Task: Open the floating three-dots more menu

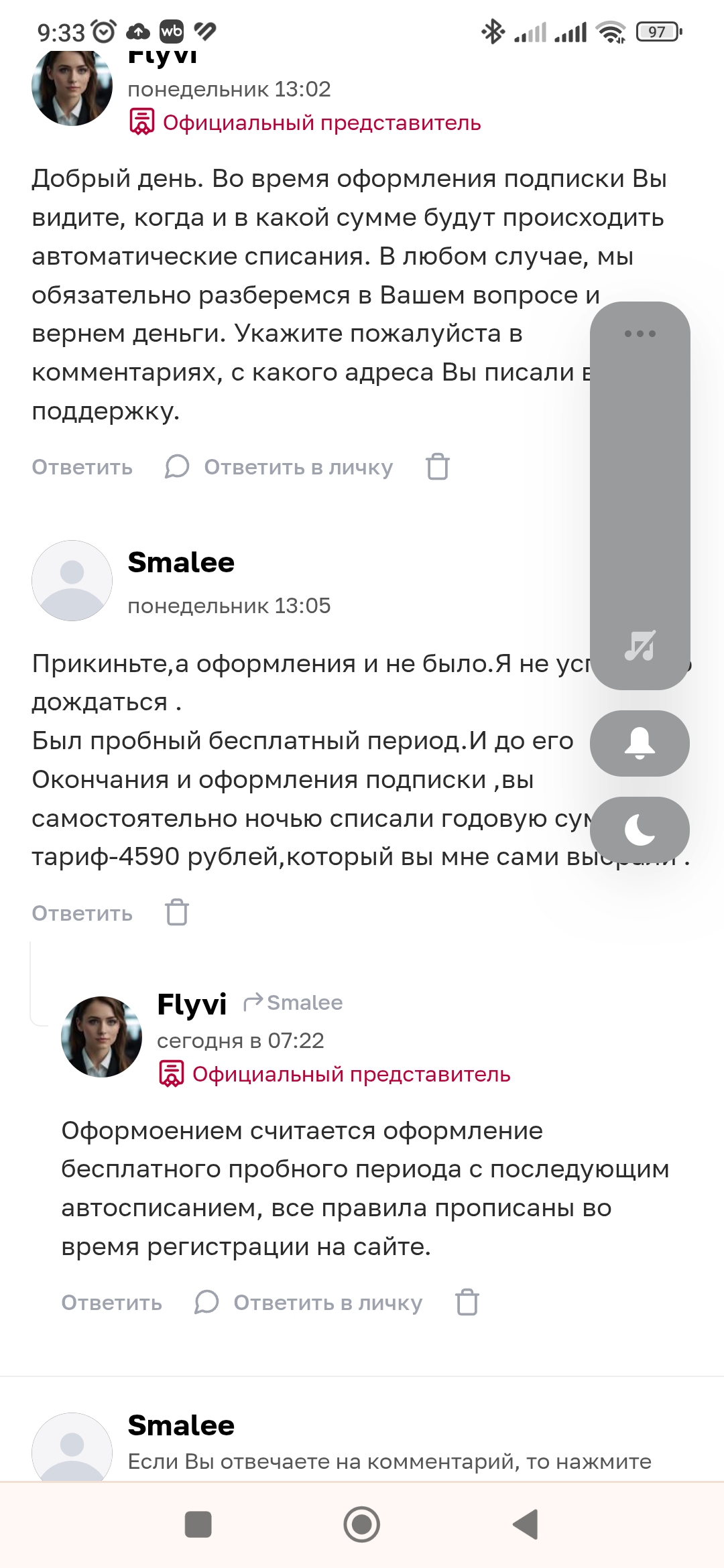Action: click(x=642, y=332)
